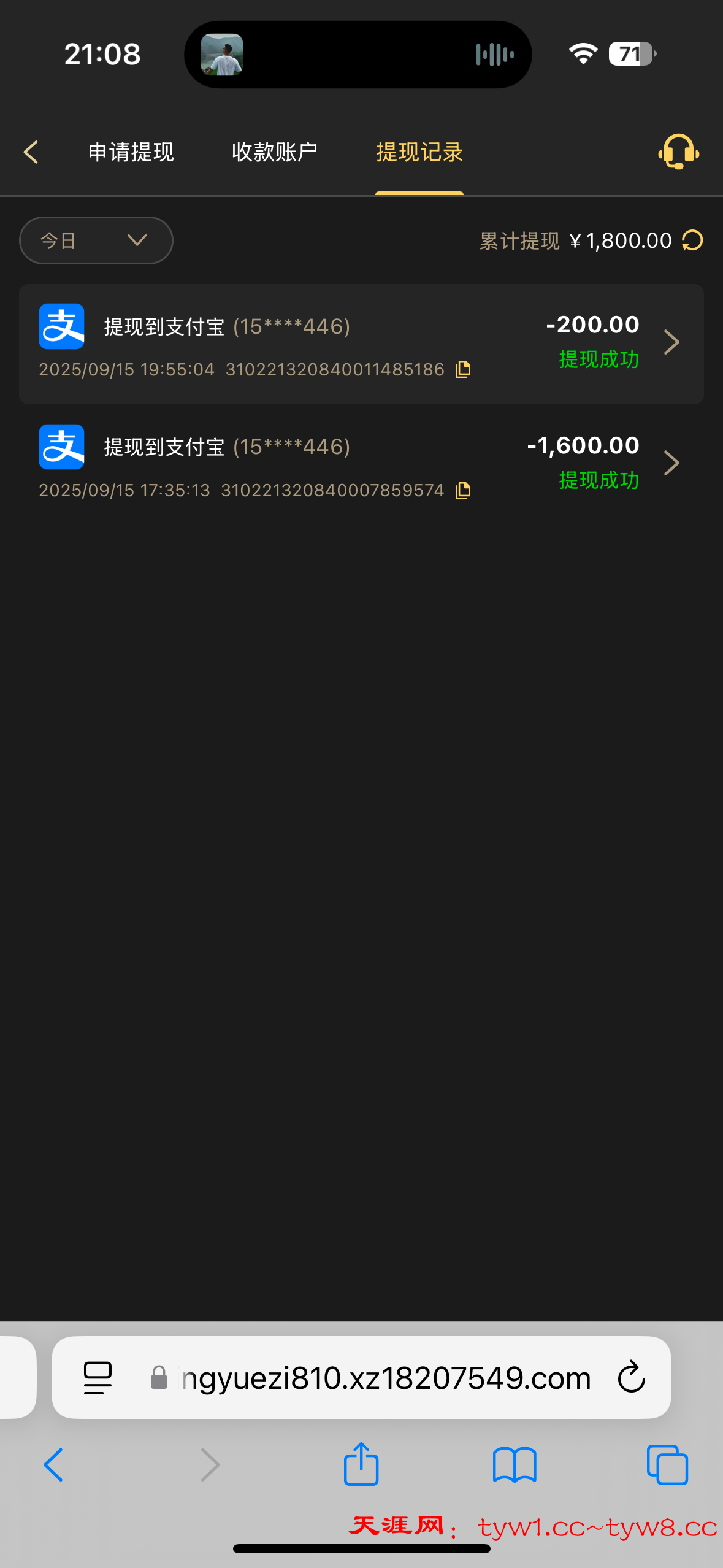Open Safari bookmarks
Image resolution: width=723 pixels, height=1568 pixels.
tap(515, 1465)
